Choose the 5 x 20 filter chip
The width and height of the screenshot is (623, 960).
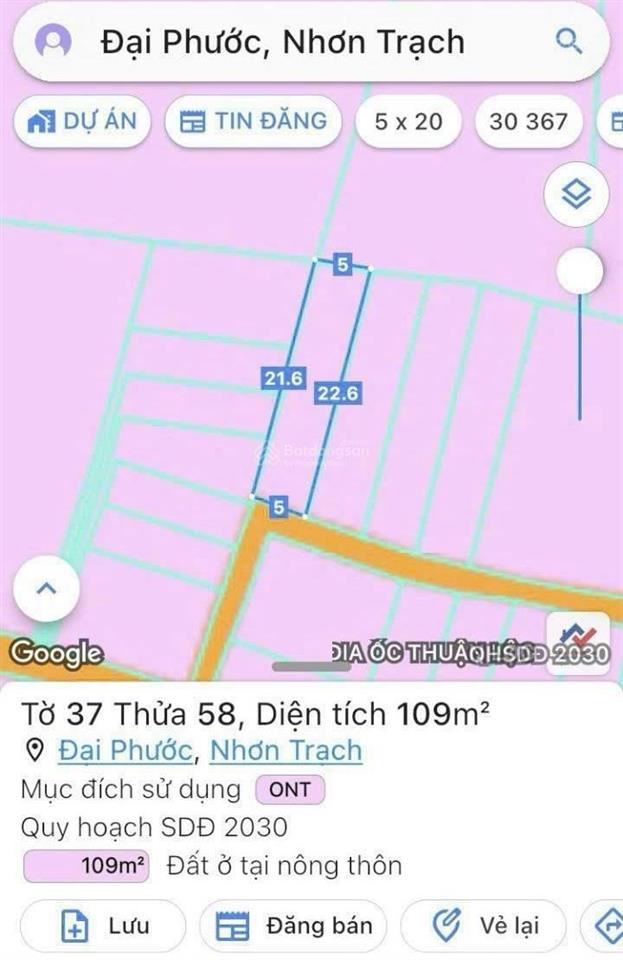pos(408,122)
